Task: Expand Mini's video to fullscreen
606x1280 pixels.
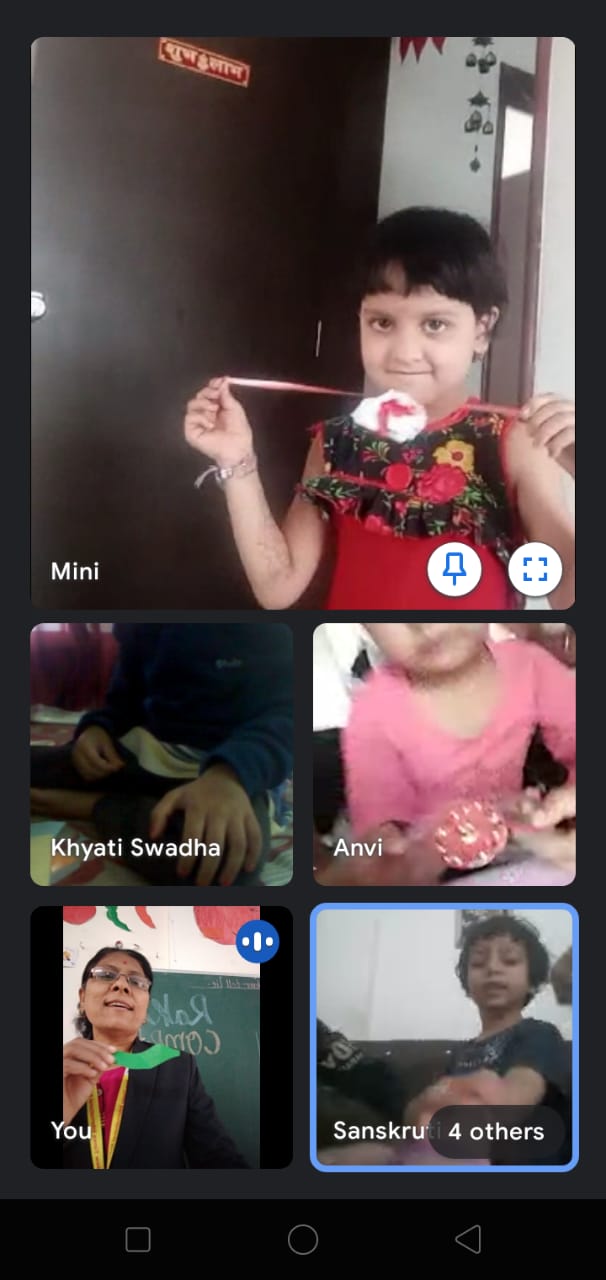Action: 535,570
